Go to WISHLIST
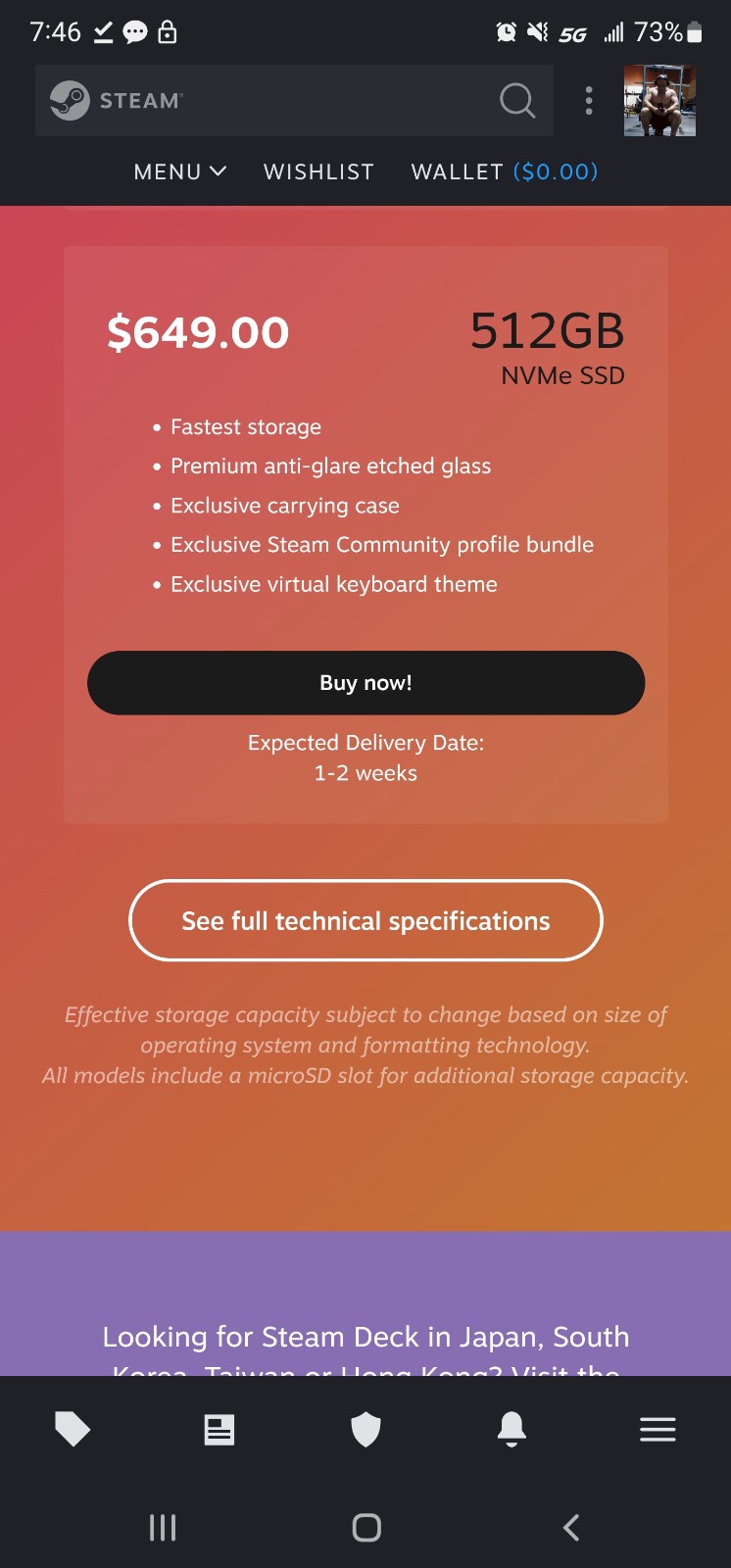Image resolution: width=731 pixels, height=1568 pixels. pos(318,171)
